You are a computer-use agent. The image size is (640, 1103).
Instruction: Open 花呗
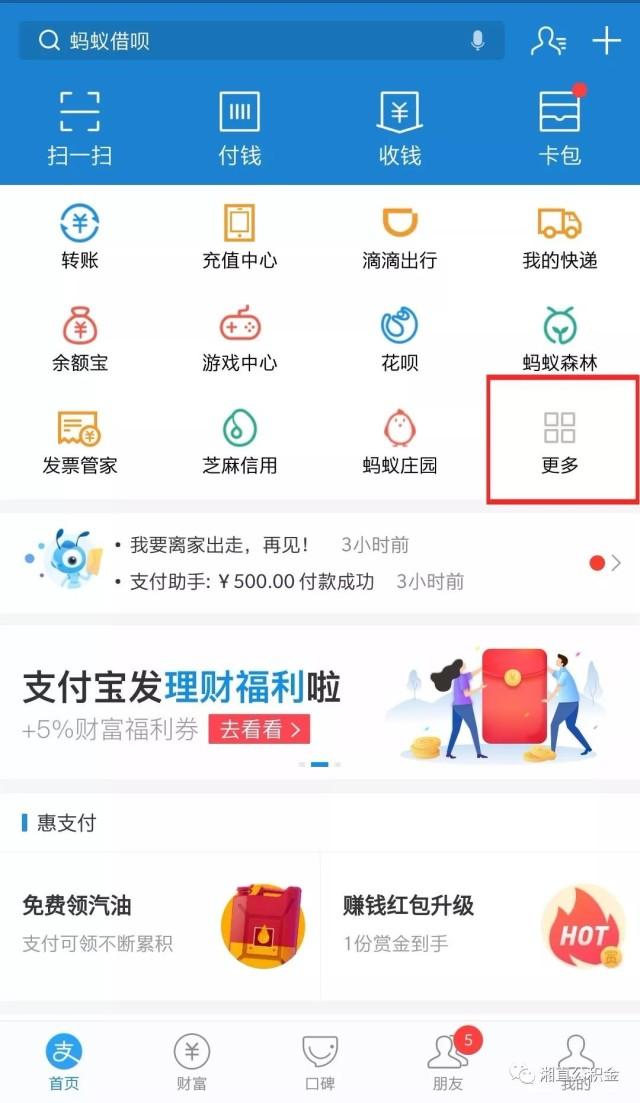click(399, 339)
